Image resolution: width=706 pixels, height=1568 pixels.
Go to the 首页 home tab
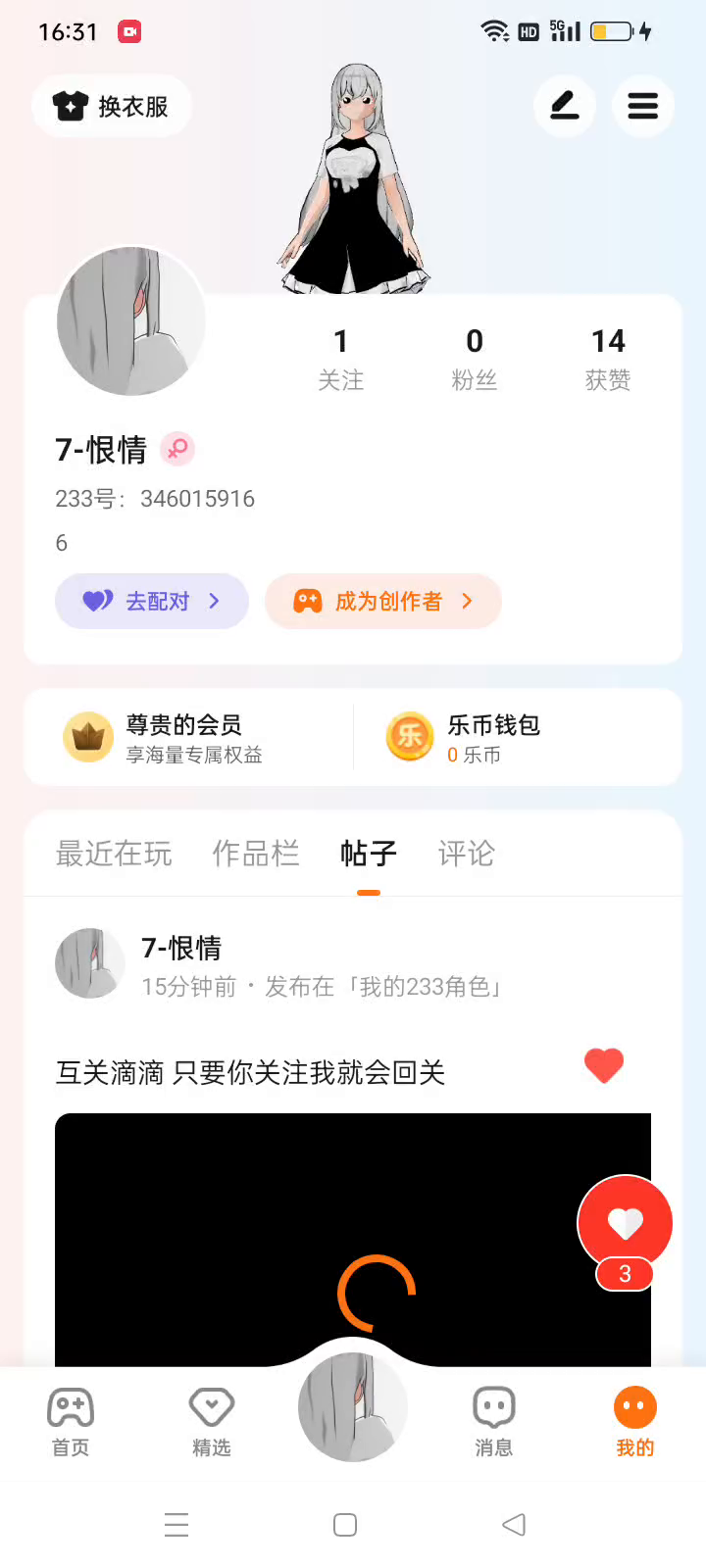click(x=71, y=1421)
